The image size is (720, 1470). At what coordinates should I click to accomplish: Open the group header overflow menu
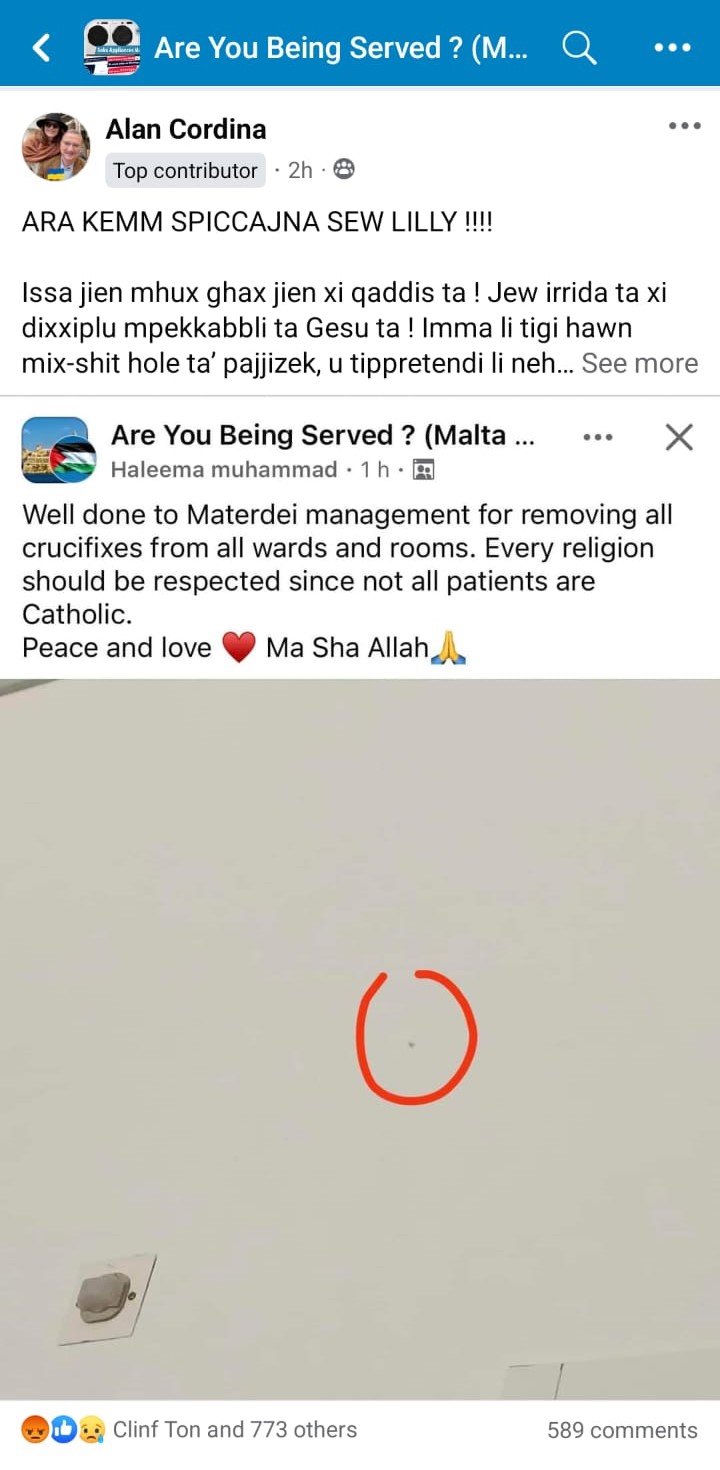click(x=672, y=47)
